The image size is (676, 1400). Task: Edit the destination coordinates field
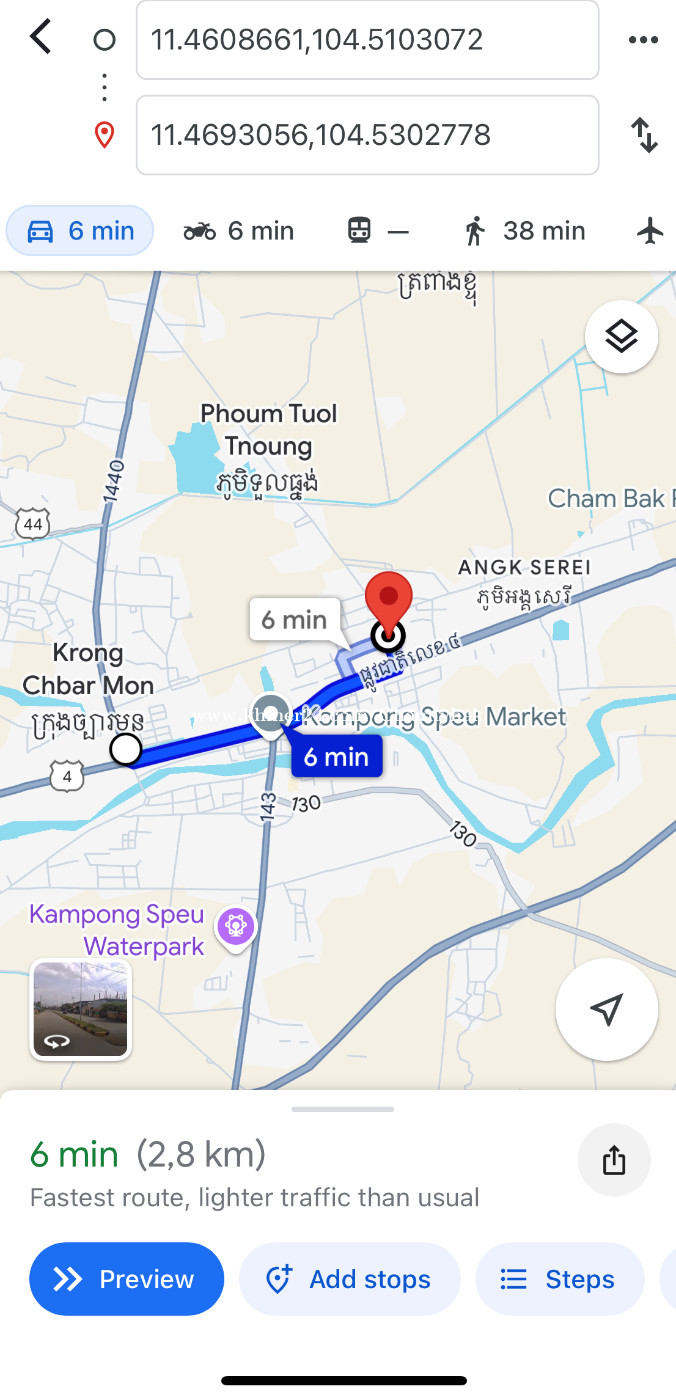click(x=367, y=135)
